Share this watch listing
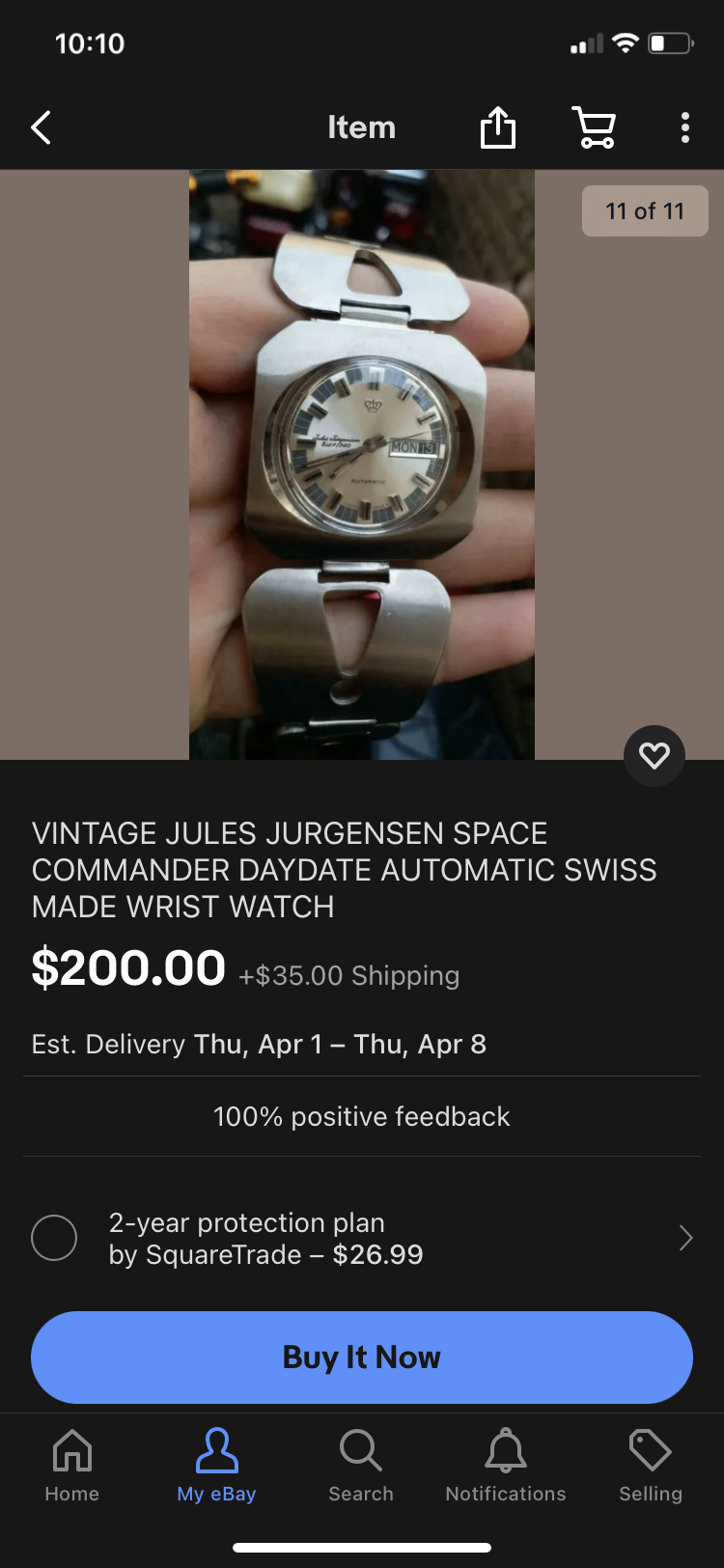Screen dimensions: 724x1568 498,127
